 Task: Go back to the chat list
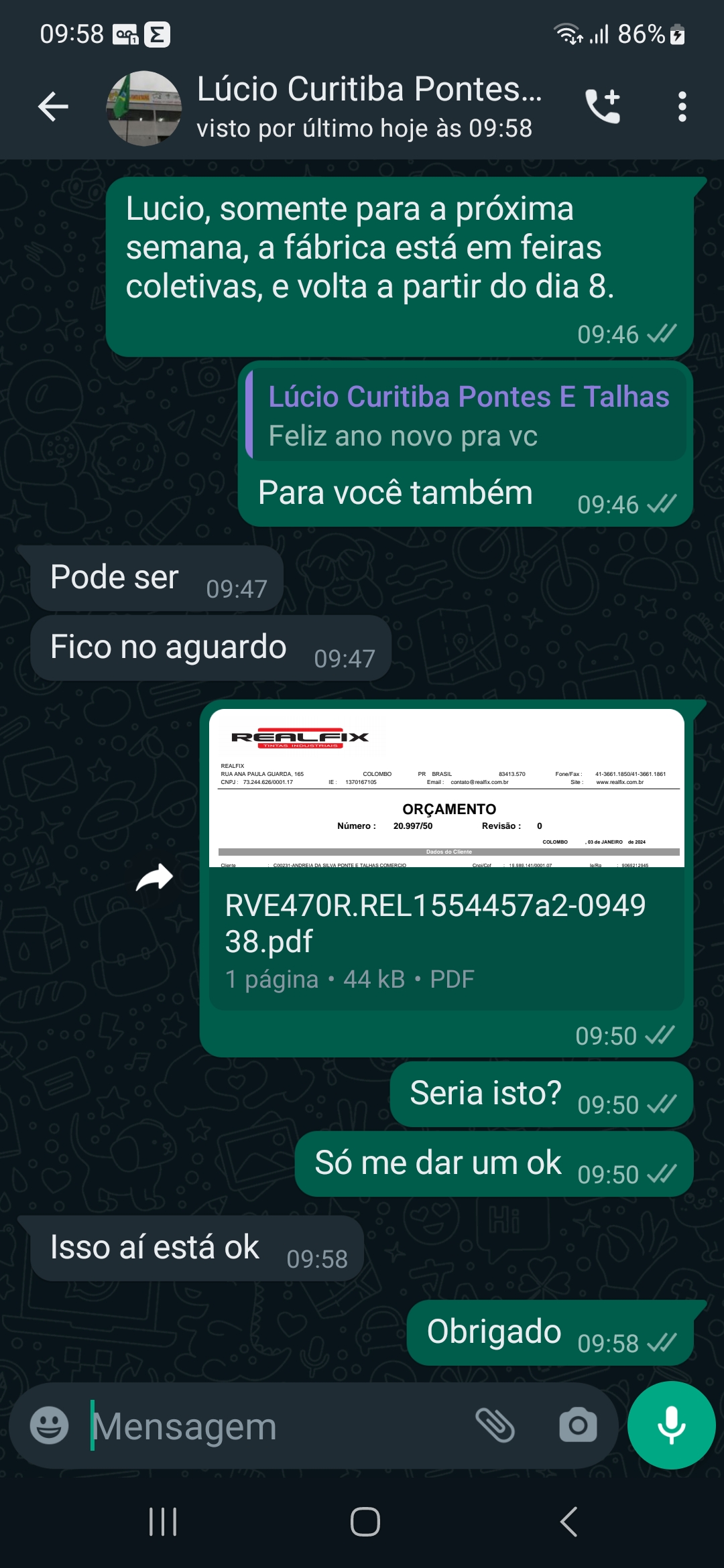(x=54, y=107)
